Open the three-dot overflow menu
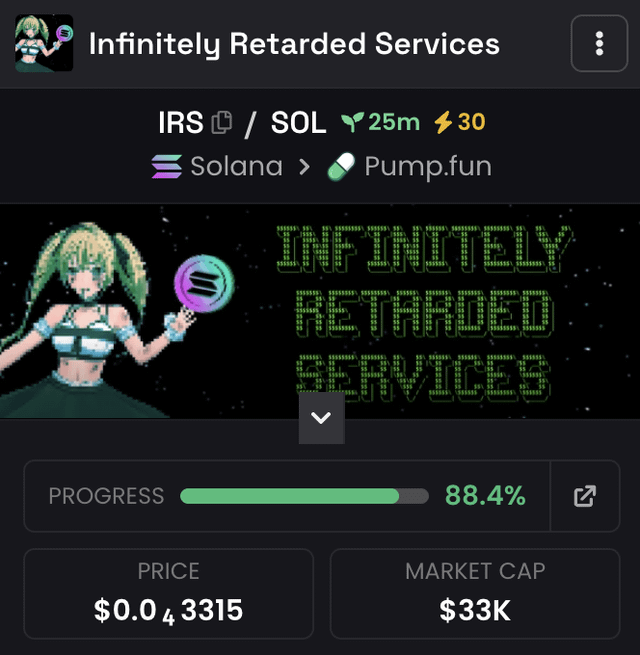The width and height of the screenshot is (640, 655). tap(599, 44)
